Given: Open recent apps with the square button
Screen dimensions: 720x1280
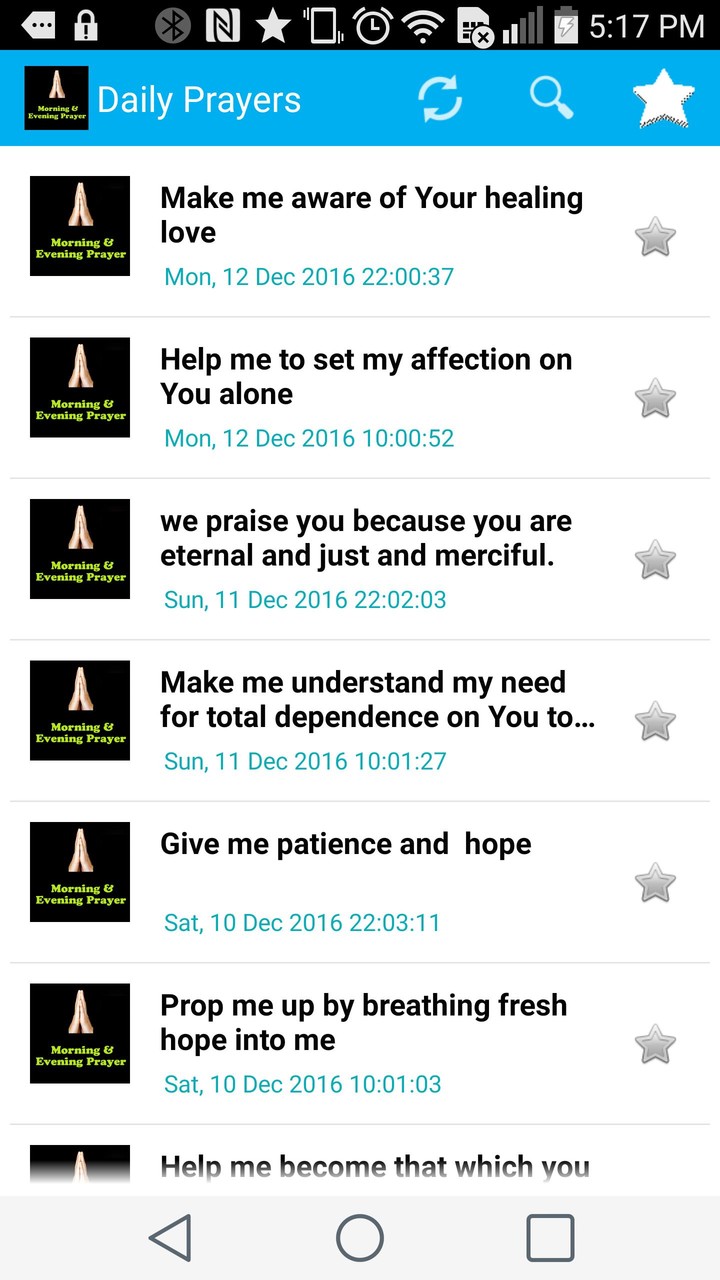Looking at the screenshot, I should (549, 1237).
